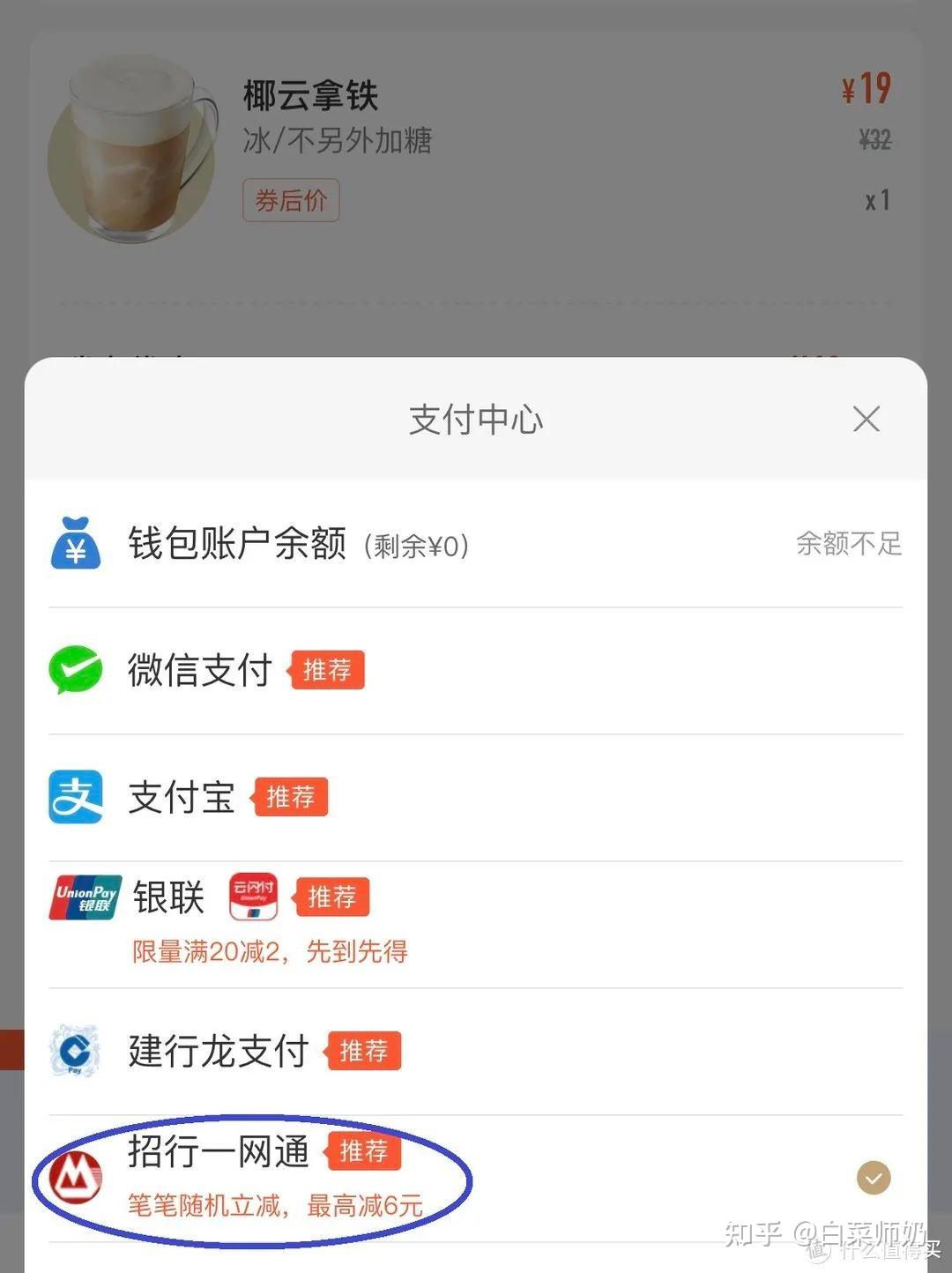Click the 券后价 price tag label
Screen dimensions: 952x1273
pos(290,200)
